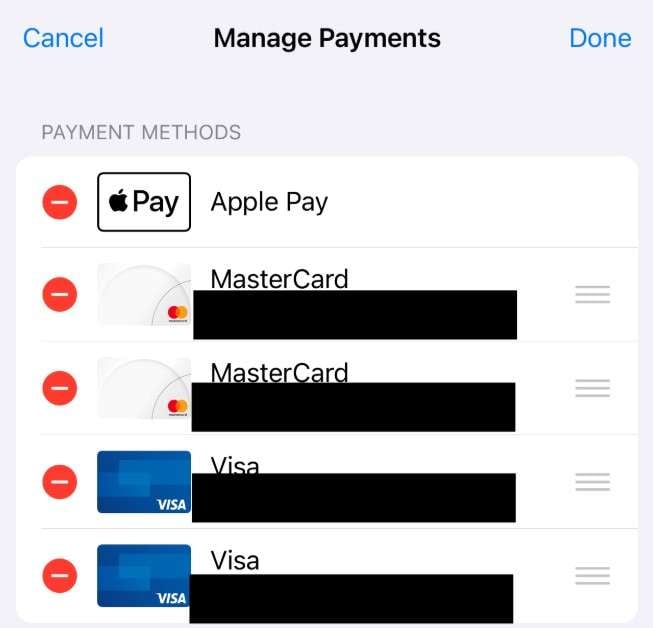This screenshot has height=628, width=653.
Task: Remove the last Visa card listed
Action: pyautogui.click(x=60, y=575)
